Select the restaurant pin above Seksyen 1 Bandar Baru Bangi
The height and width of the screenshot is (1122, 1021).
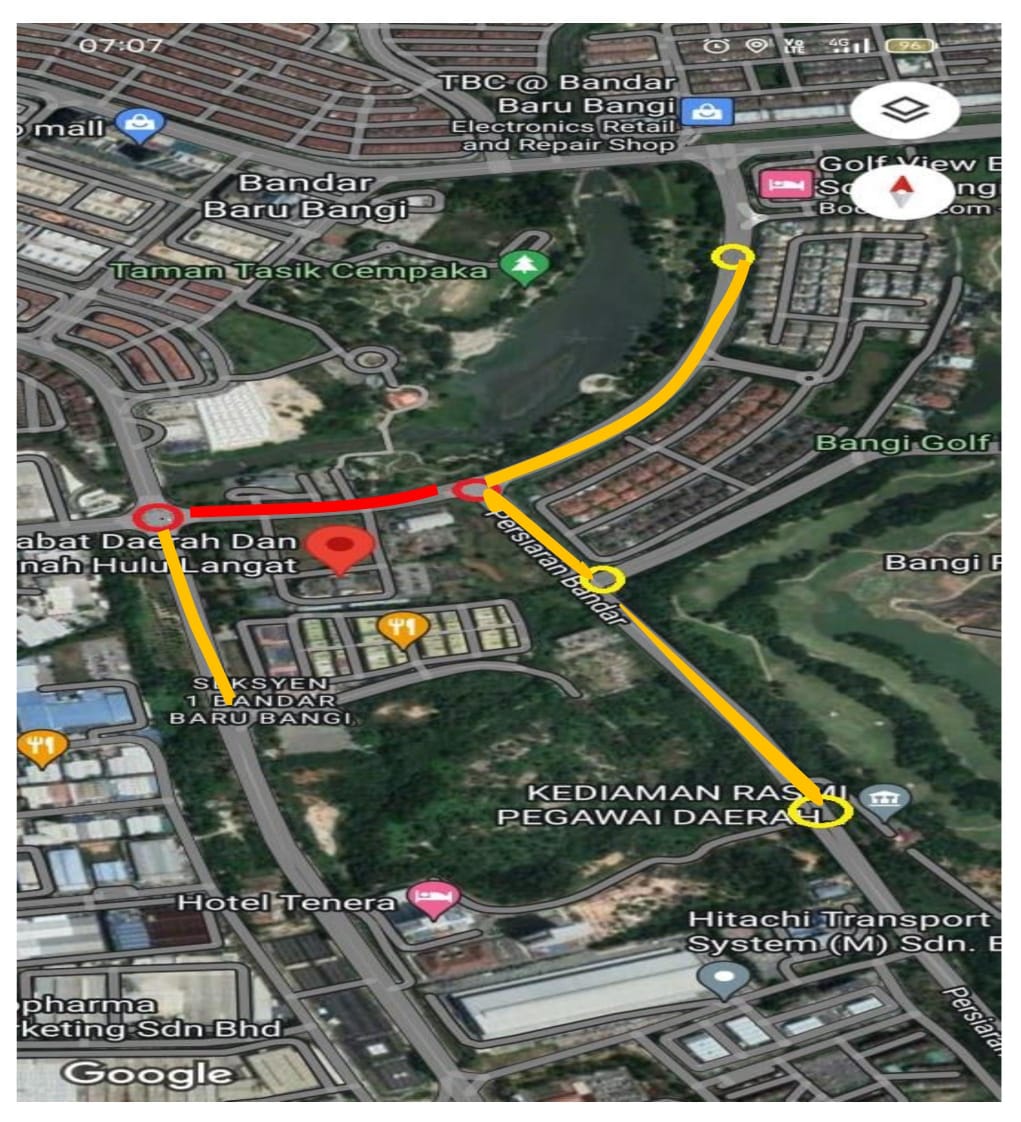point(402,629)
